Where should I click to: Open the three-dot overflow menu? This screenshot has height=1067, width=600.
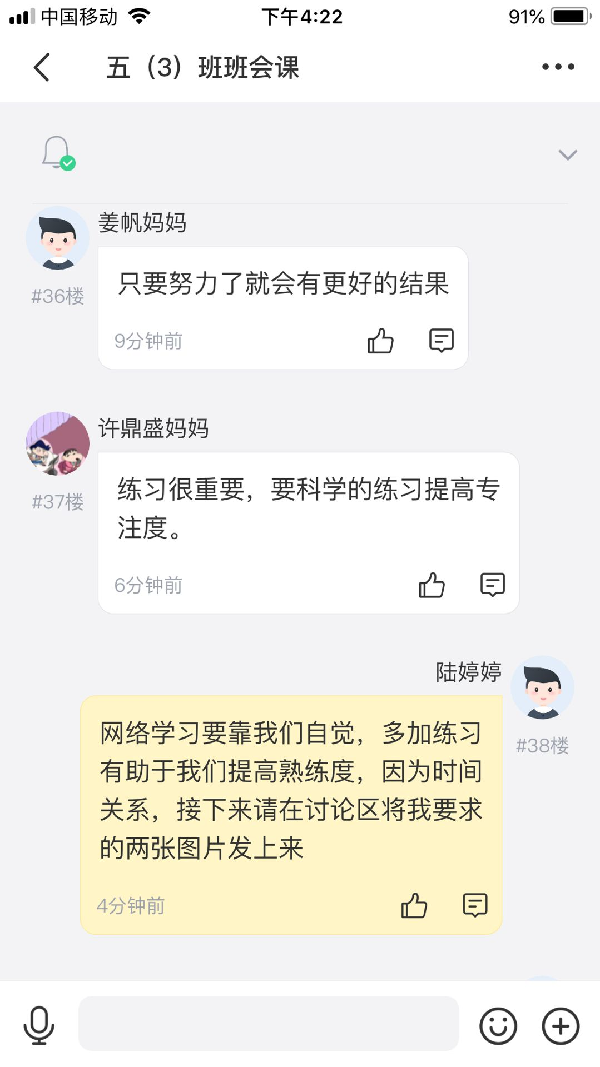tap(557, 68)
